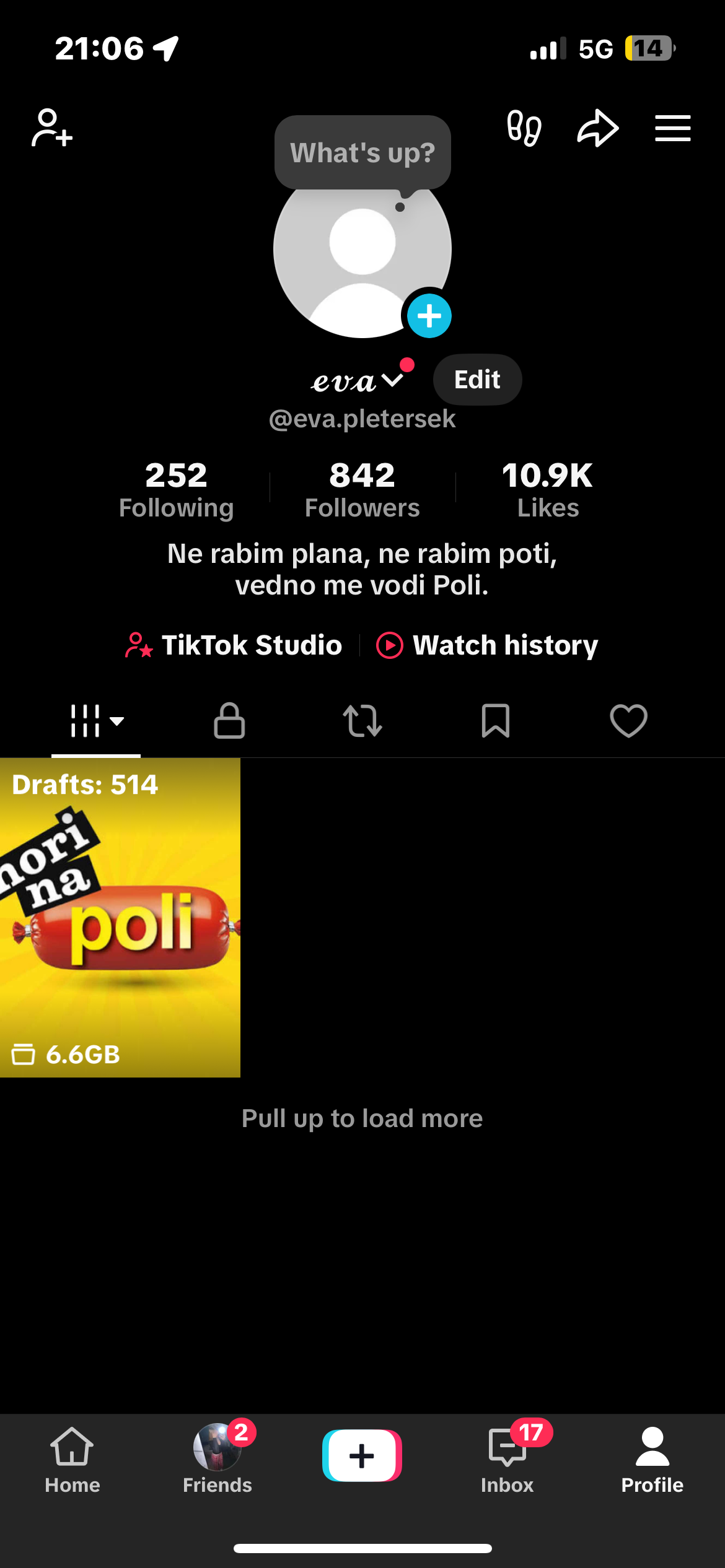Viewport: 725px width, 1568px height.
Task: View the 842 Followers list
Action: pyautogui.click(x=362, y=489)
